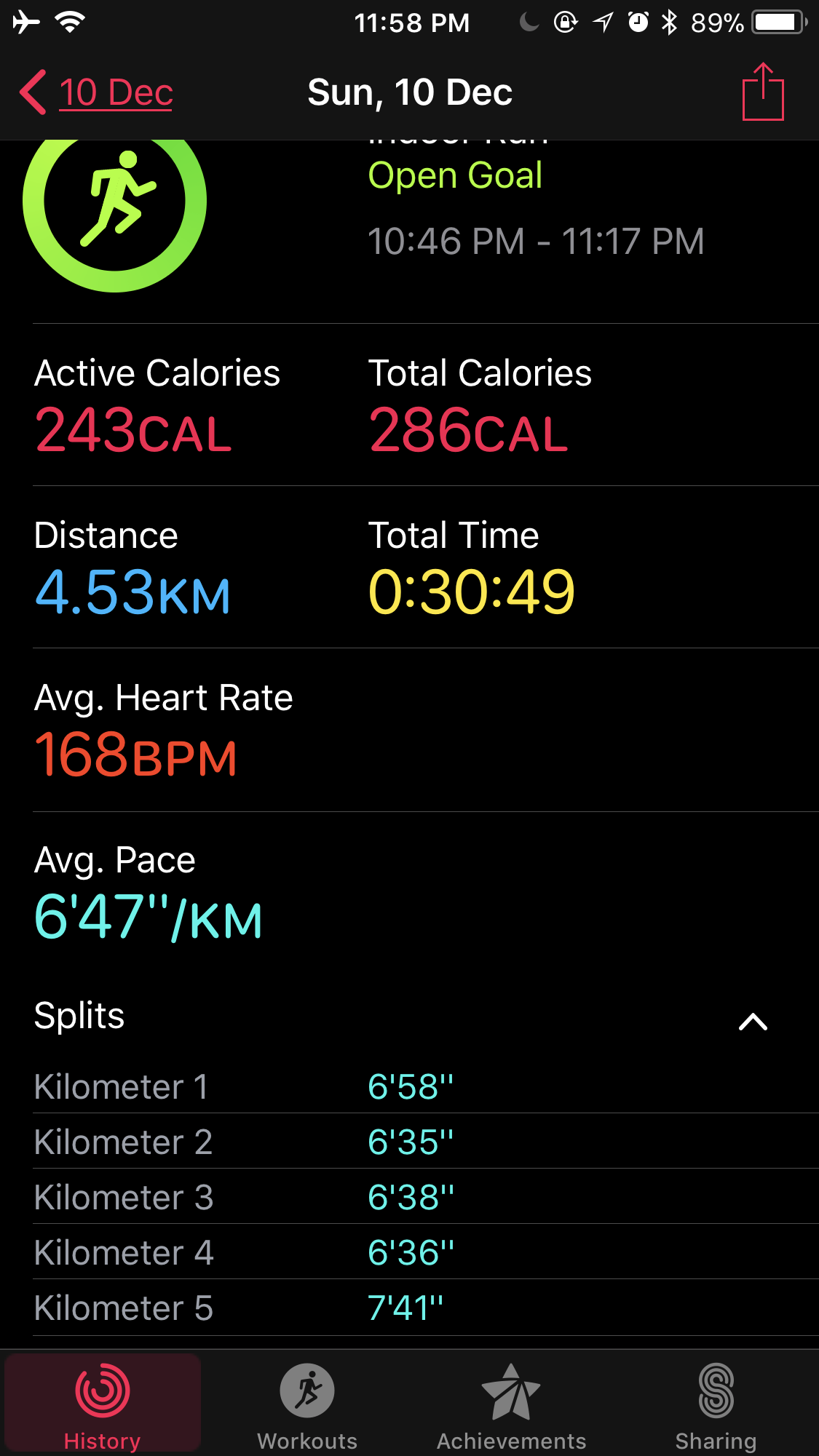This screenshot has width=819, height=1456.
Task: Expand the Kilometer 5 split row
Action: 291,1307
